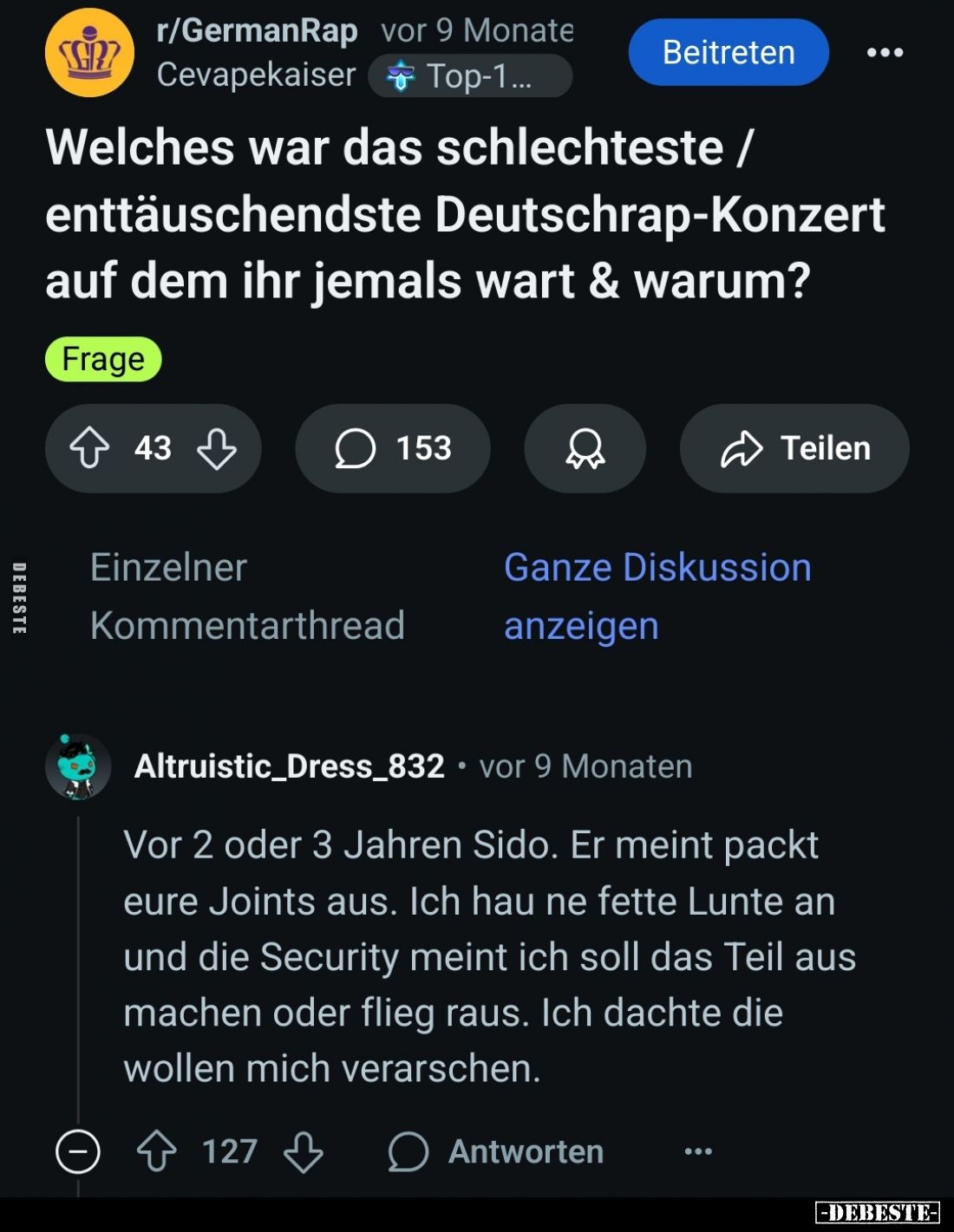The width and height of the screenshot is (954, 1232).
Task: Tap the Beitreten button
Action: click(x=728, y=52)
